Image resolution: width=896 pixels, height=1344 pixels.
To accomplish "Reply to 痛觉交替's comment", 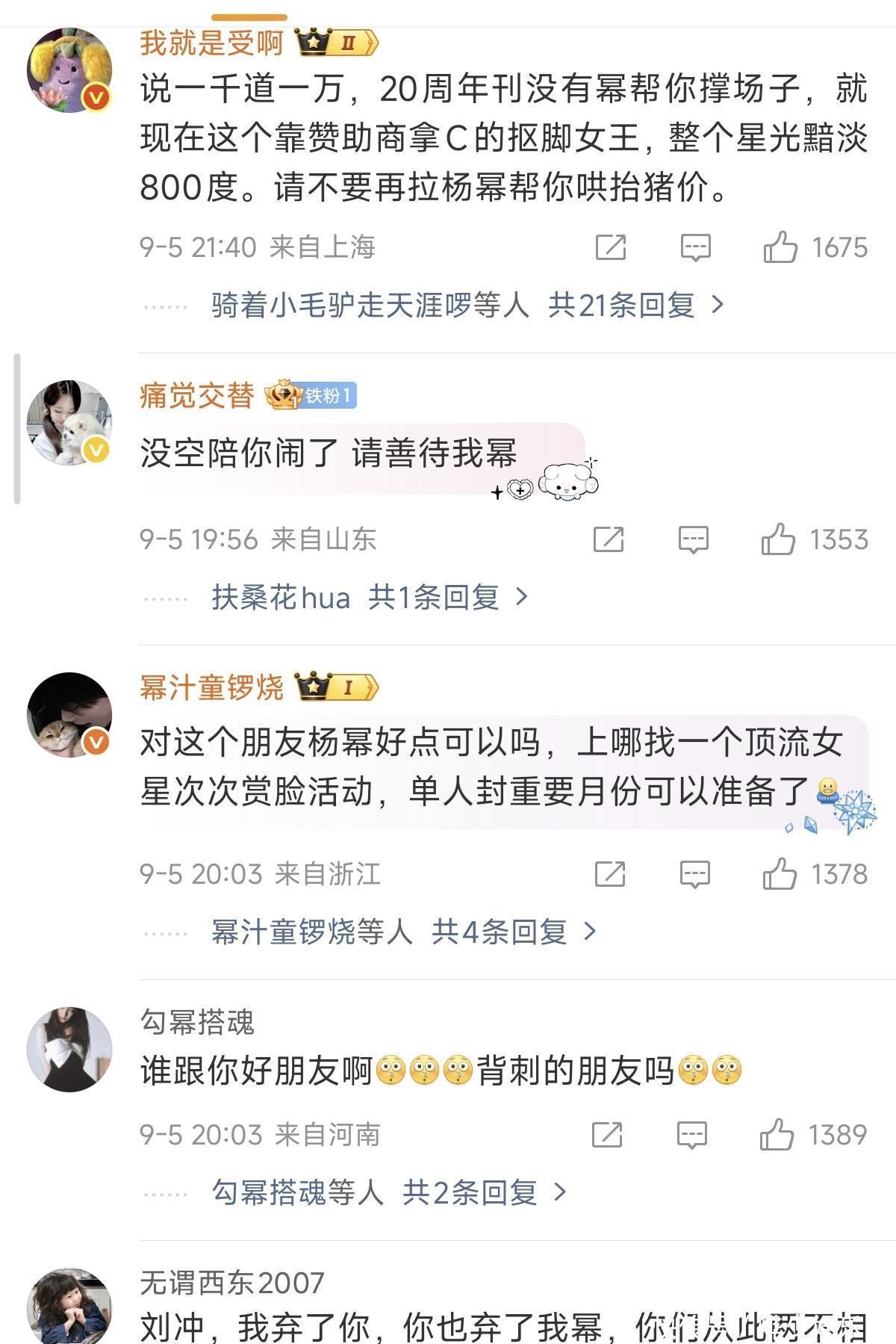I will 693,539.
